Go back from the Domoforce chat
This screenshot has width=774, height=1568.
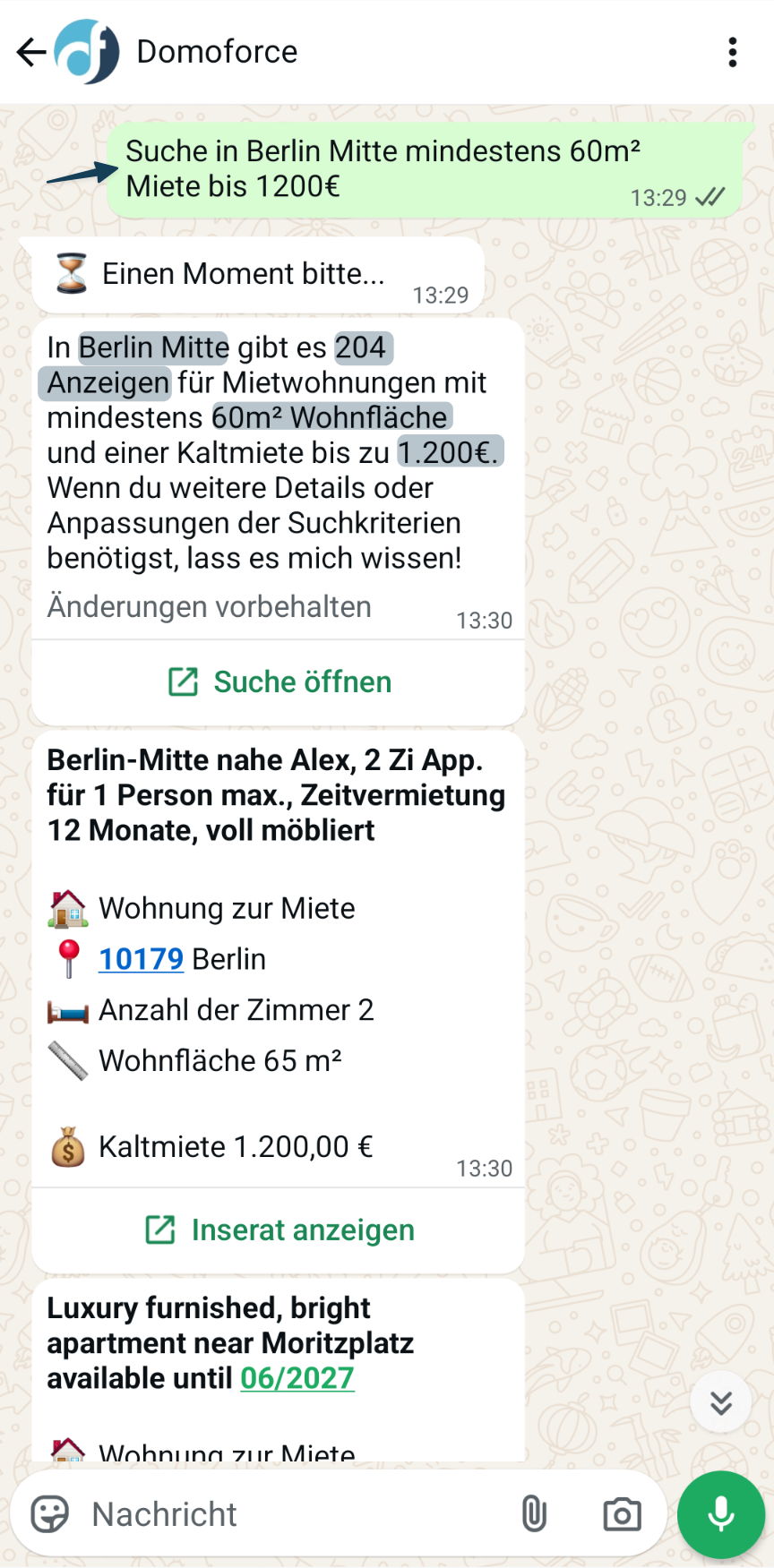pyautogui.click(x=31, y=52)
